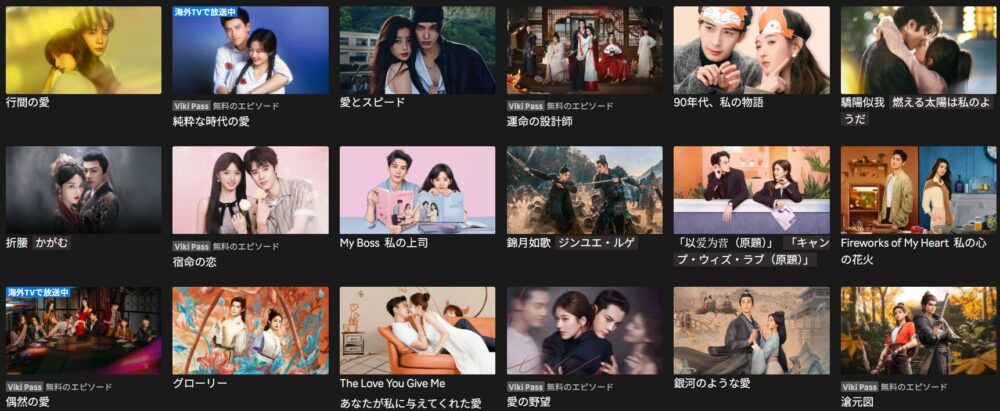The image size is (1000, 411).
Task: Open the drama 行間の愛
Action: 83,50
